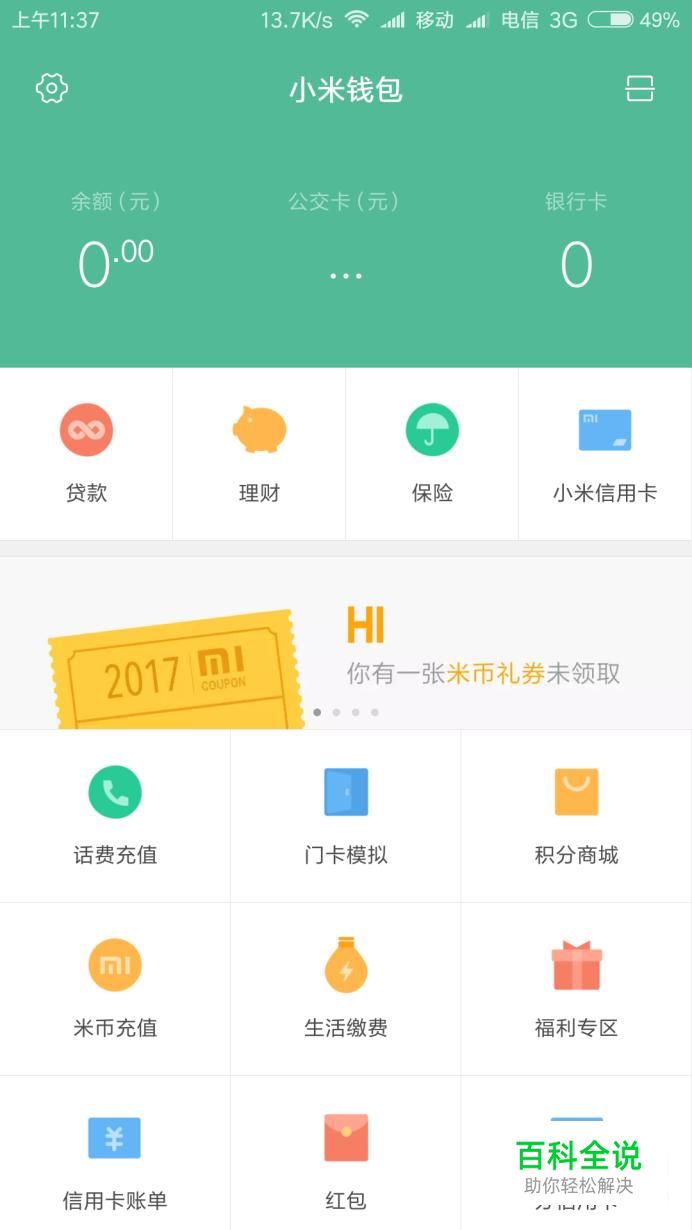Open 小米信用卡 credit card
692x1230 pixels.
pyautogui.click(x=605, y=453)
